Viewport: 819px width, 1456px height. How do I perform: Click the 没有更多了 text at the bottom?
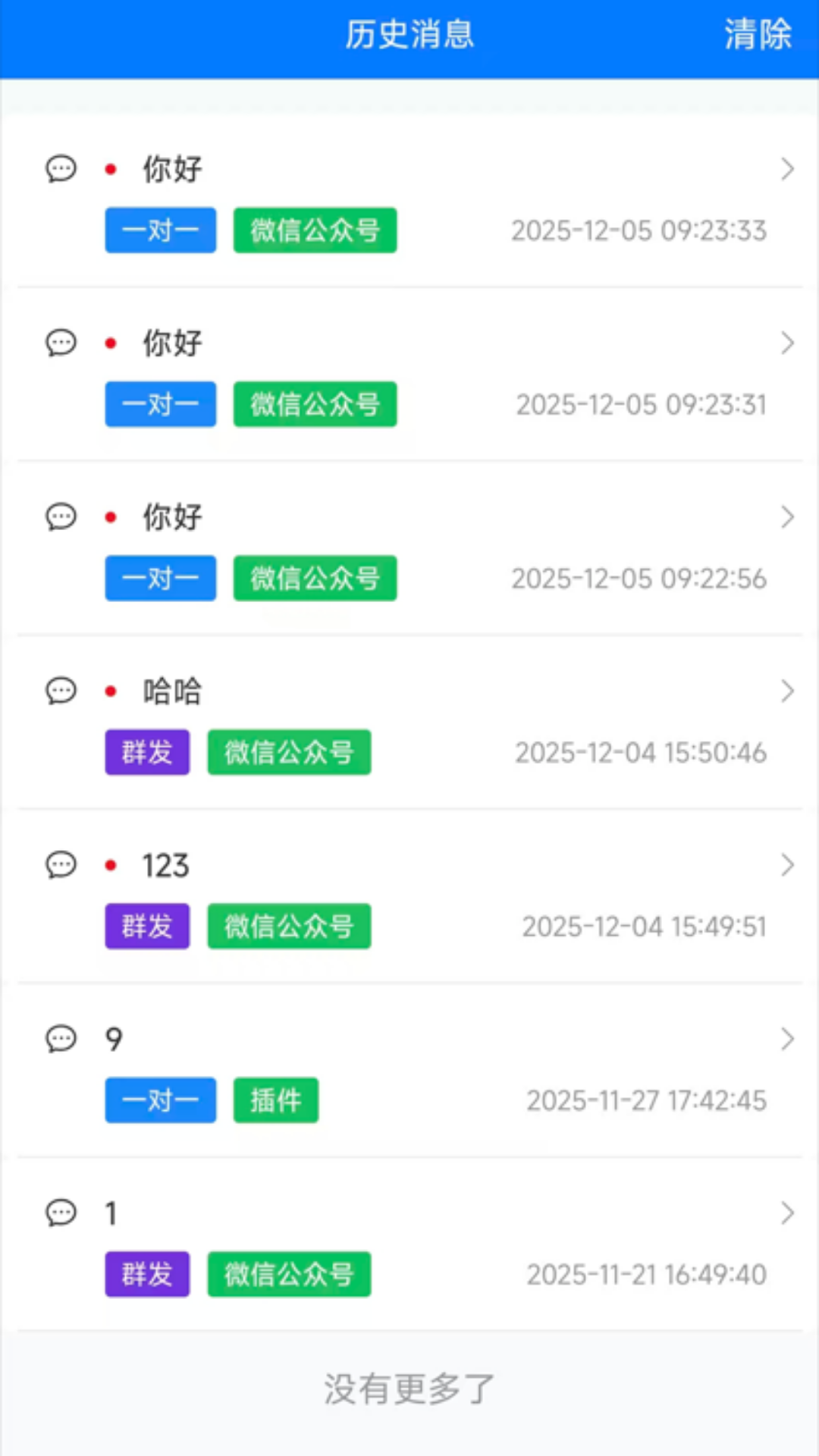tap(409, 1388)
